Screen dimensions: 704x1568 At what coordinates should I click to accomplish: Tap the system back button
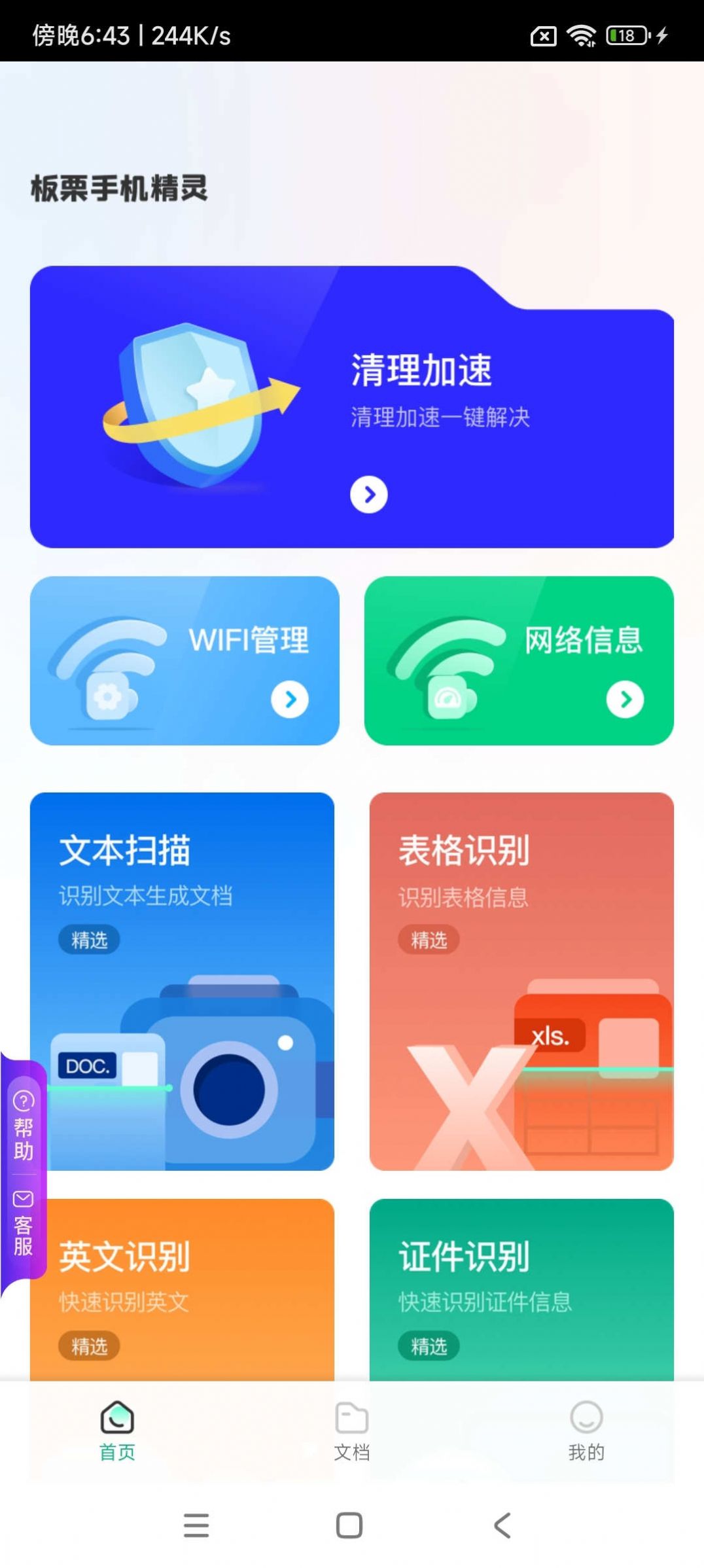tap(502, 1525)
